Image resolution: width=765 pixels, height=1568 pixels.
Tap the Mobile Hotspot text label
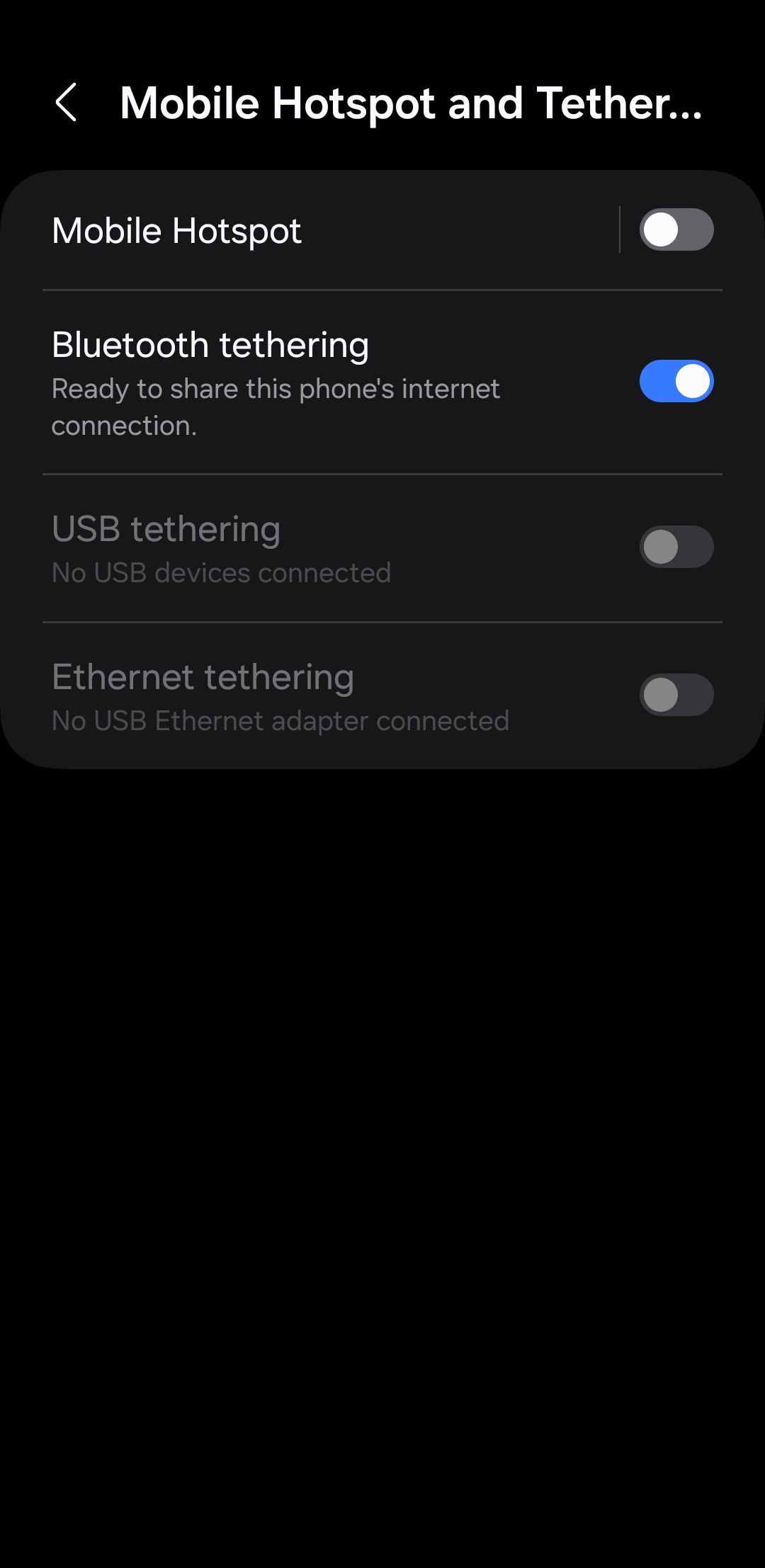pyautogui.click(x=176, y=229)
